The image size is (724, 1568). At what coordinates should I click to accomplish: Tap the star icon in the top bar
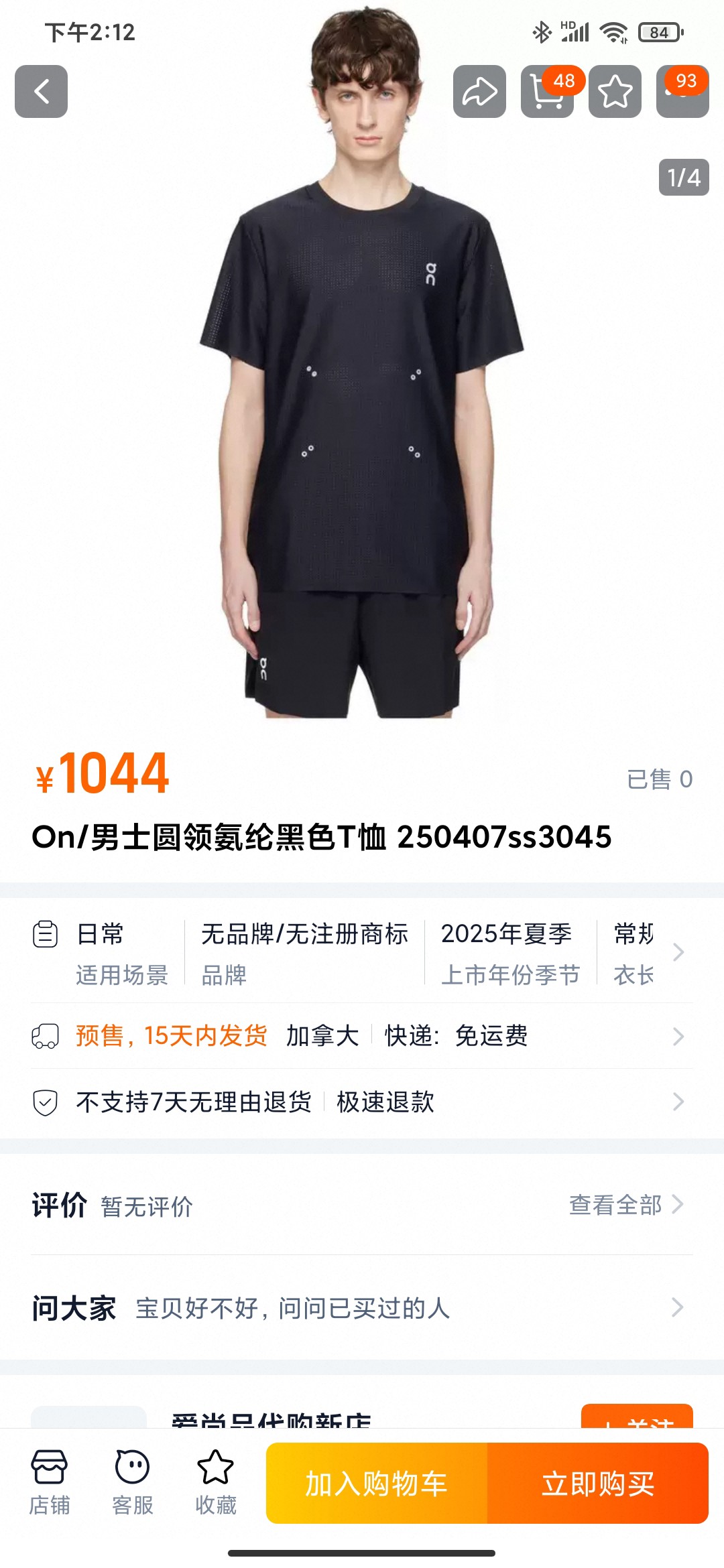615,92
